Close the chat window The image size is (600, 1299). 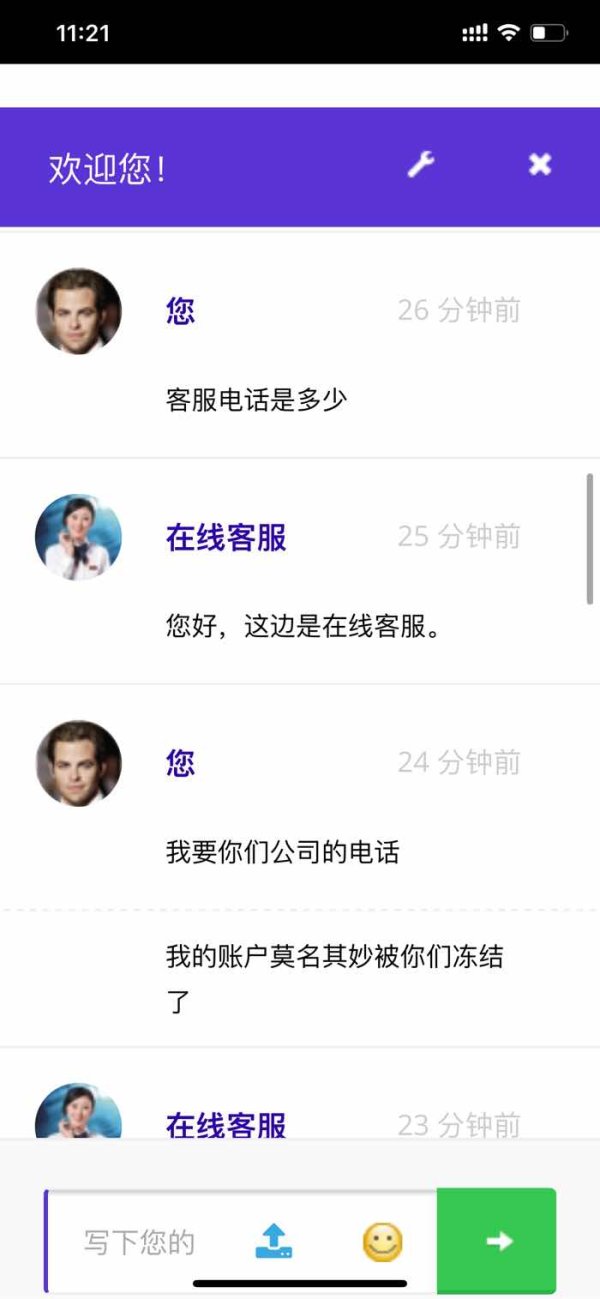[x=540, y=165]
